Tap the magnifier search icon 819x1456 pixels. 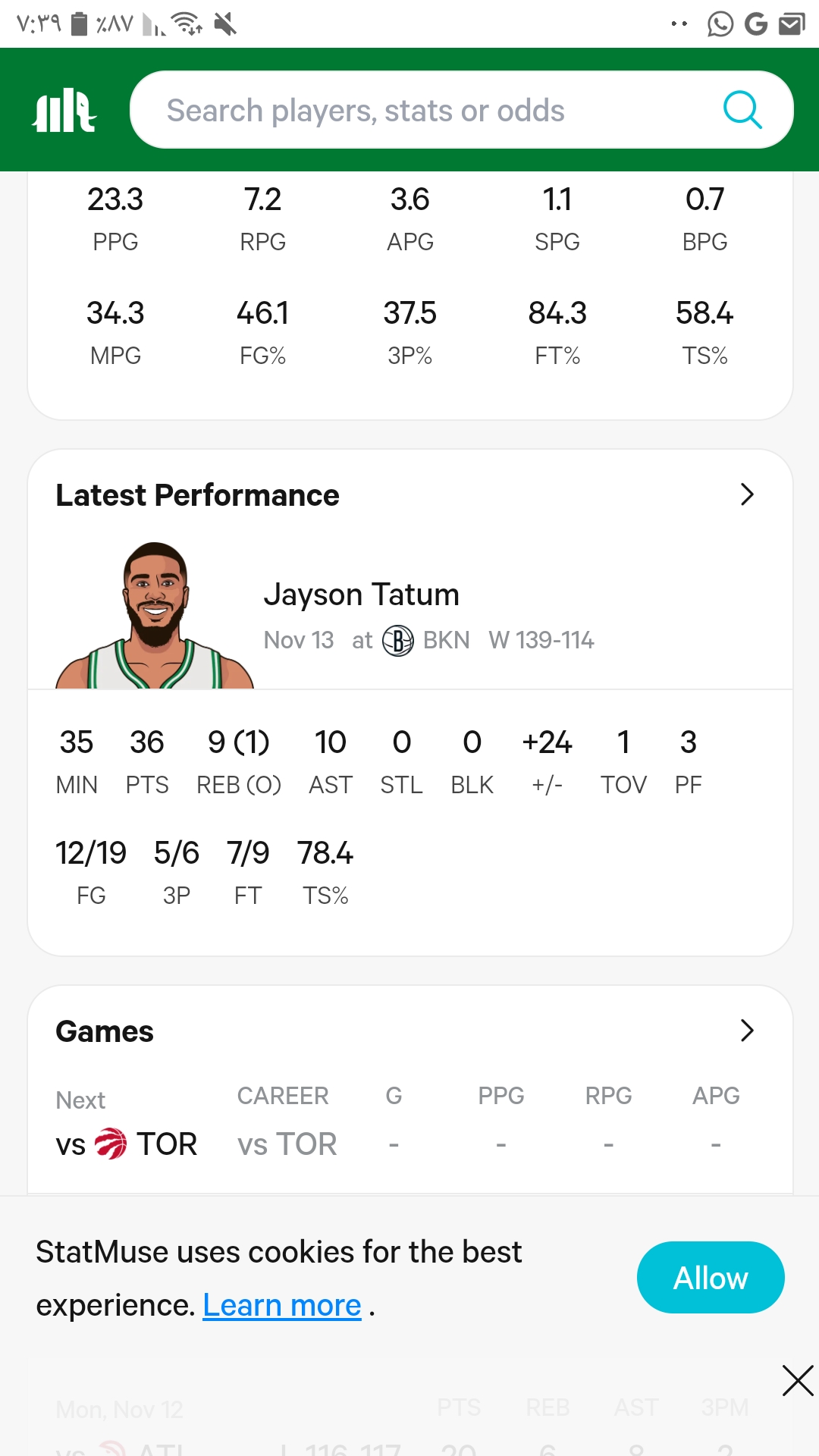pyautogui.click(x=742, y=110)
